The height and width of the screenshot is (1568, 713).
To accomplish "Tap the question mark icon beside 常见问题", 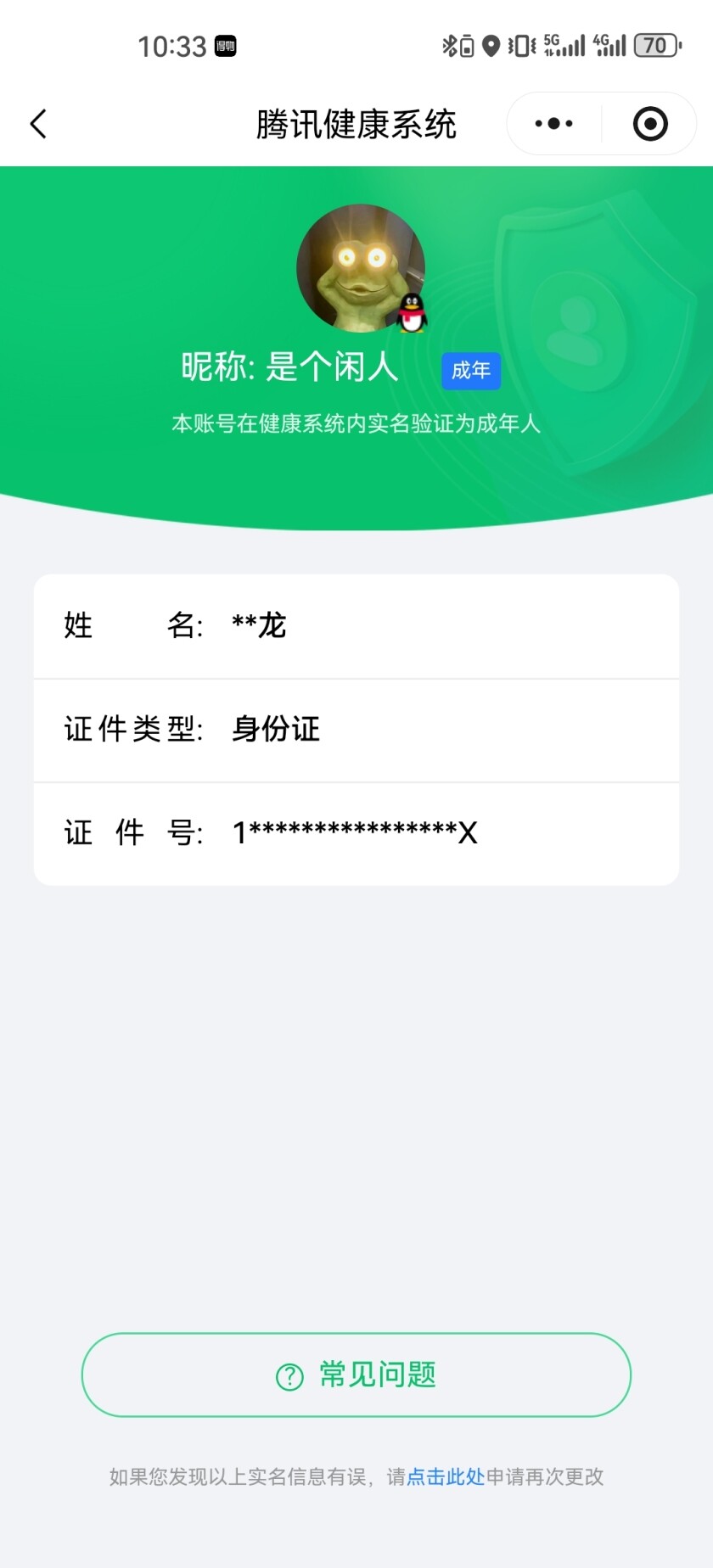I will click(x=289, y=1375).
